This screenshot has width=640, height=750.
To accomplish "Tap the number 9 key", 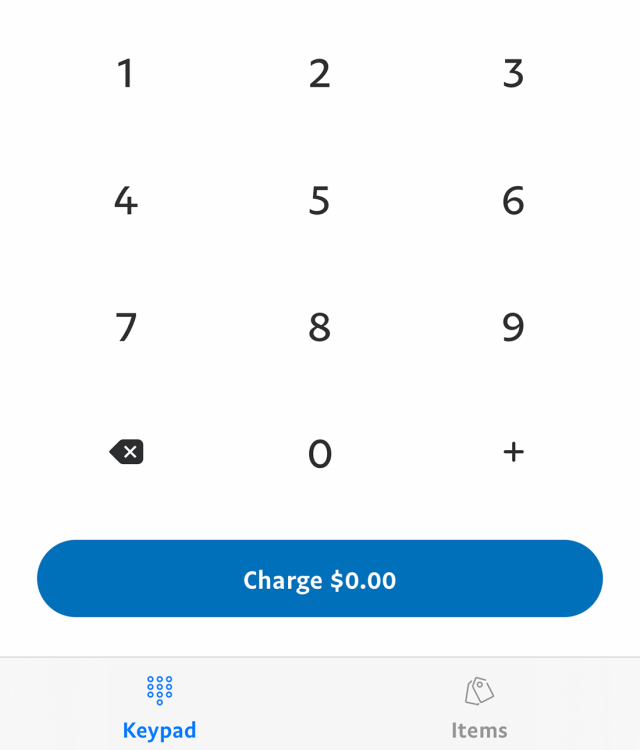I will [513, 327].
